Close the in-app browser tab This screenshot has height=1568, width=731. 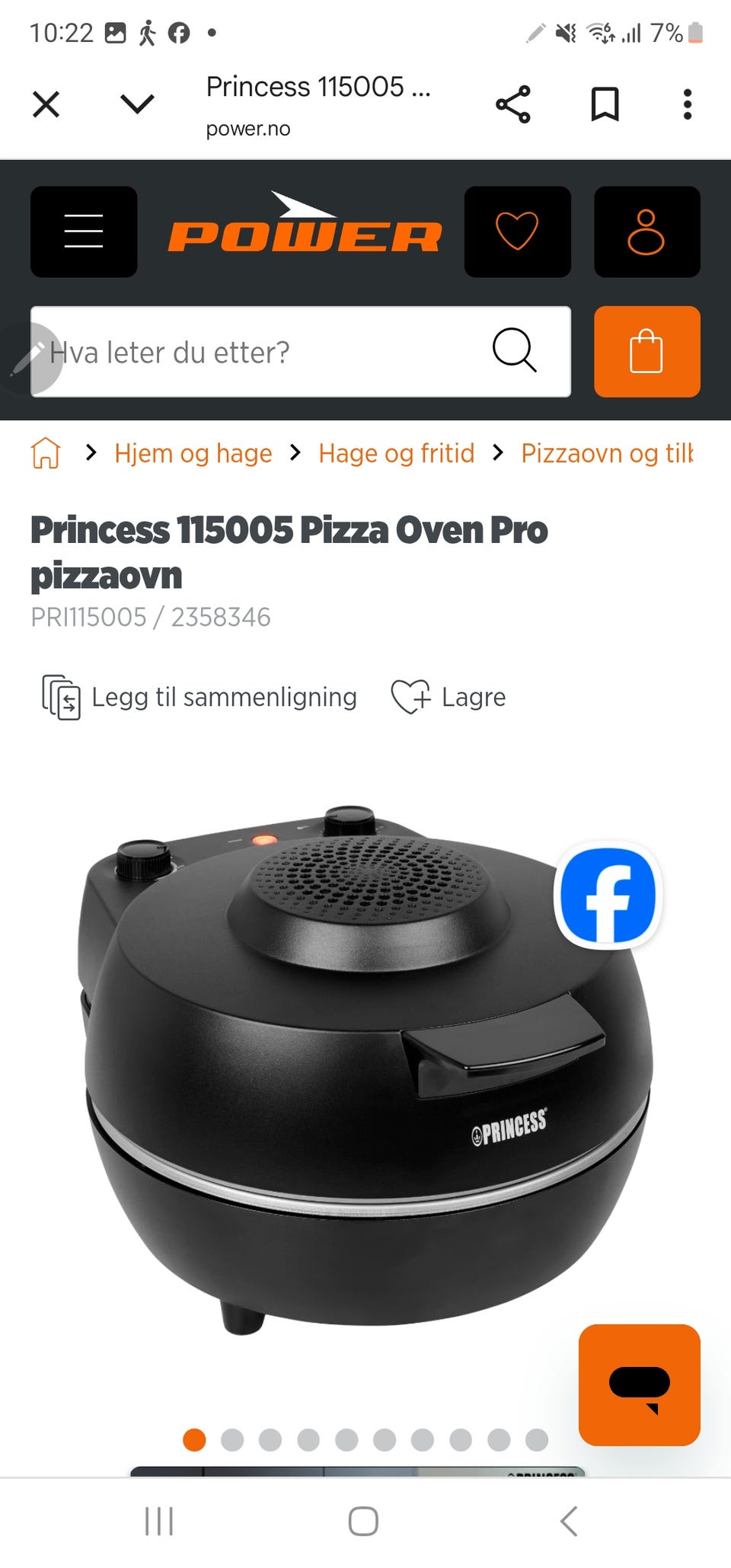[46, 104]
